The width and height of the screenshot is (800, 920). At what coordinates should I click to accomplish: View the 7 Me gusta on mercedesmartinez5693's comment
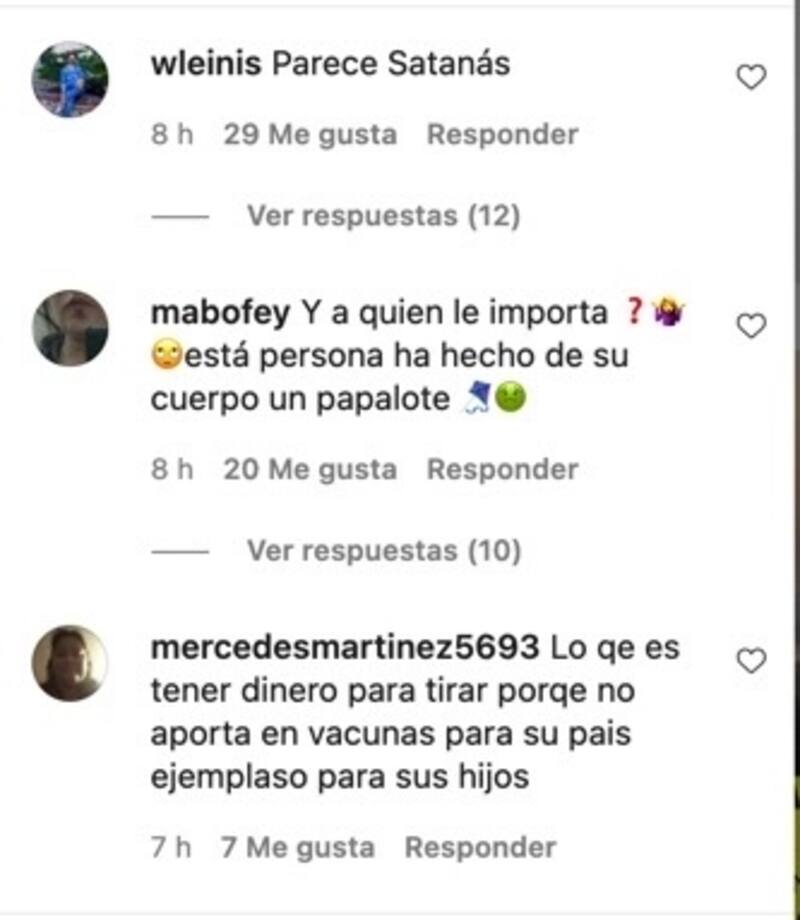pos(298,848)
